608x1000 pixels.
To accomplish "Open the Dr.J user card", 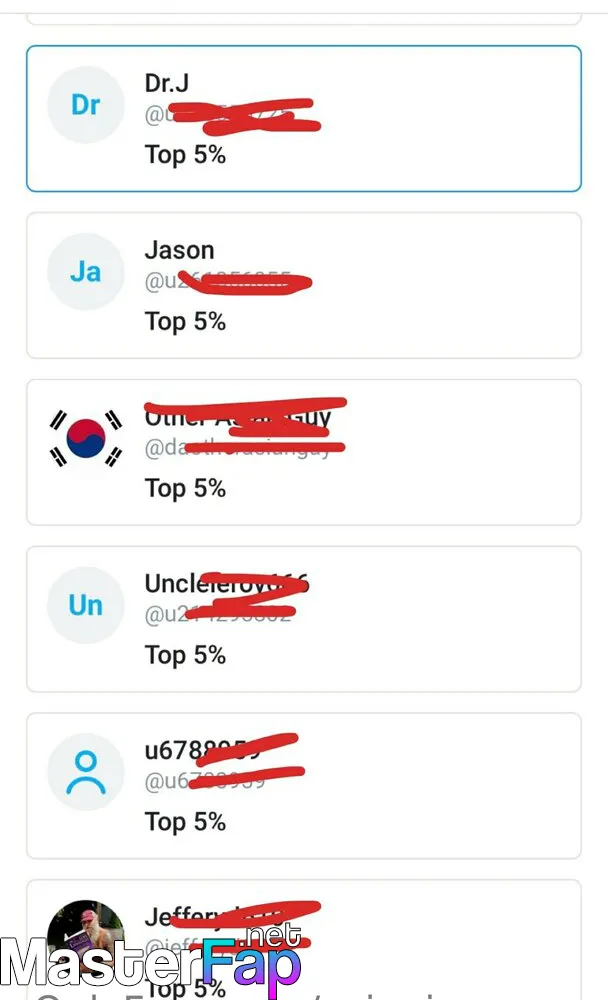I will click(304, 119).
